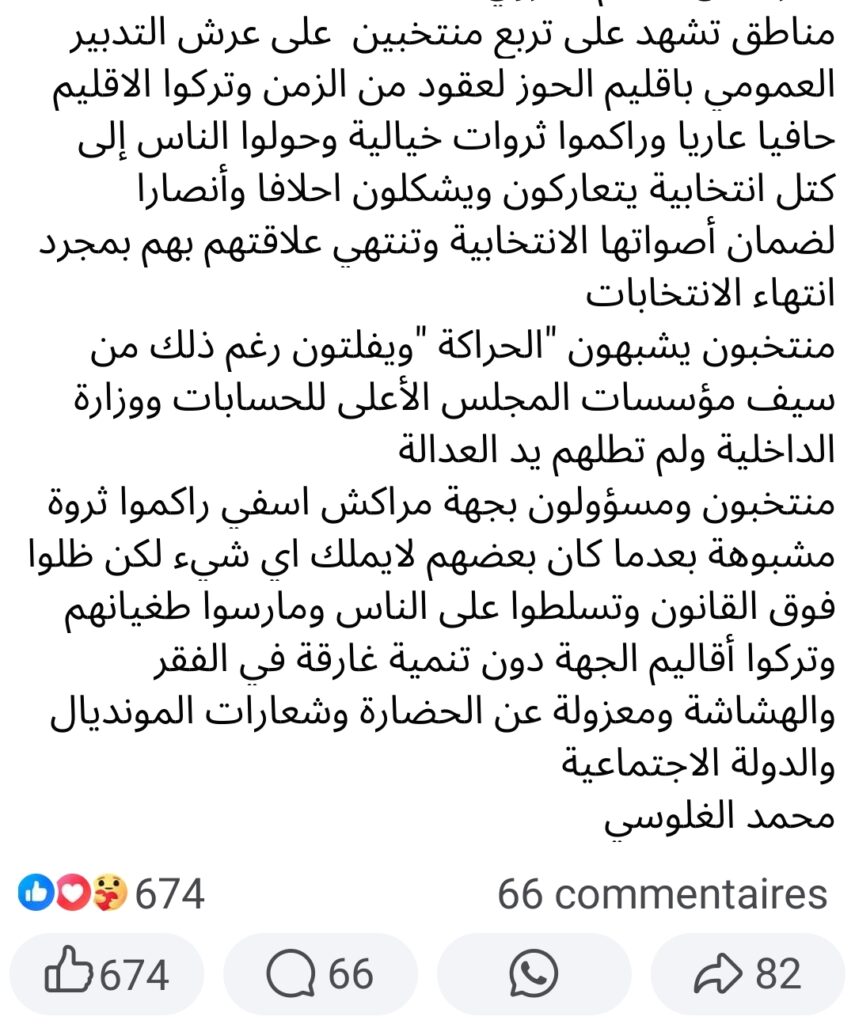View the 674 reactions list
This screenshot has width=855, height=1024.
point(112,893)
